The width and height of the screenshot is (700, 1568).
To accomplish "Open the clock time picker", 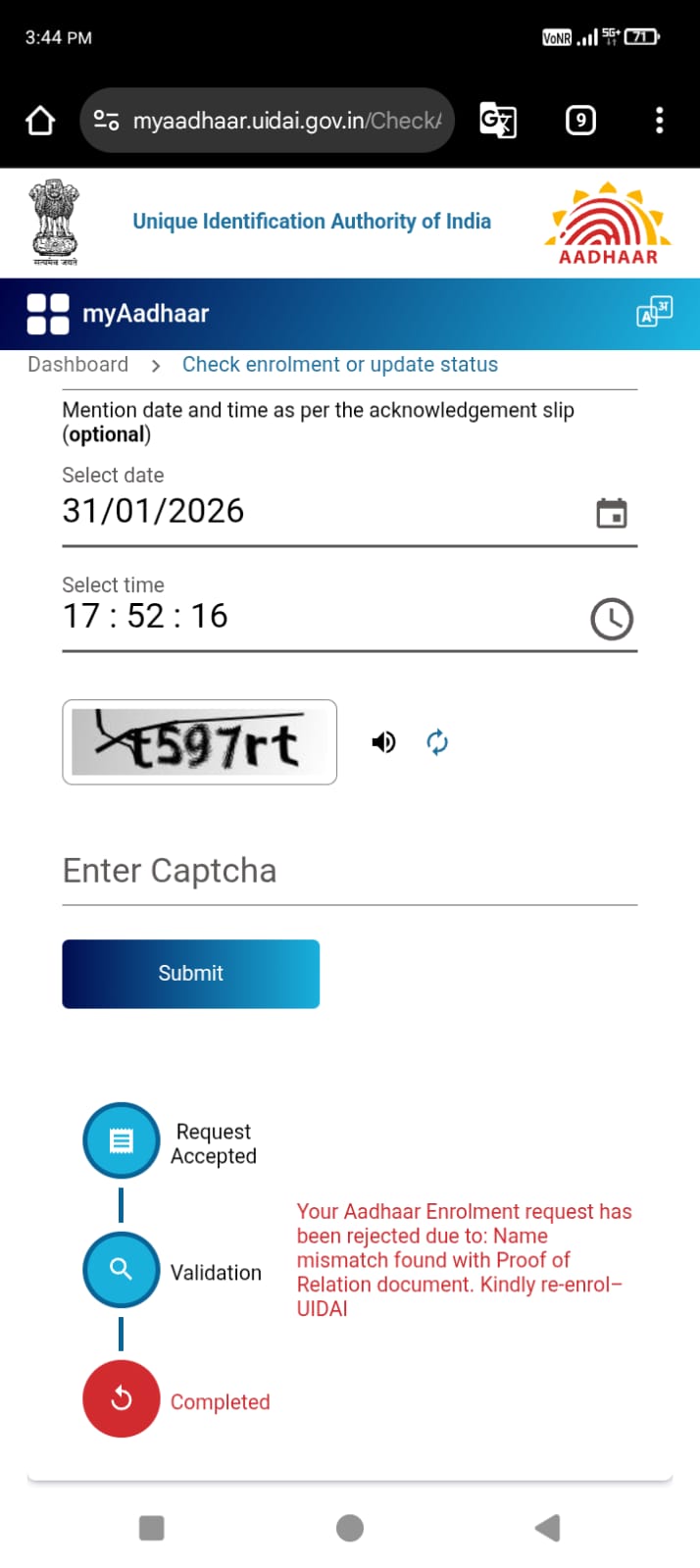I will 612,619.
